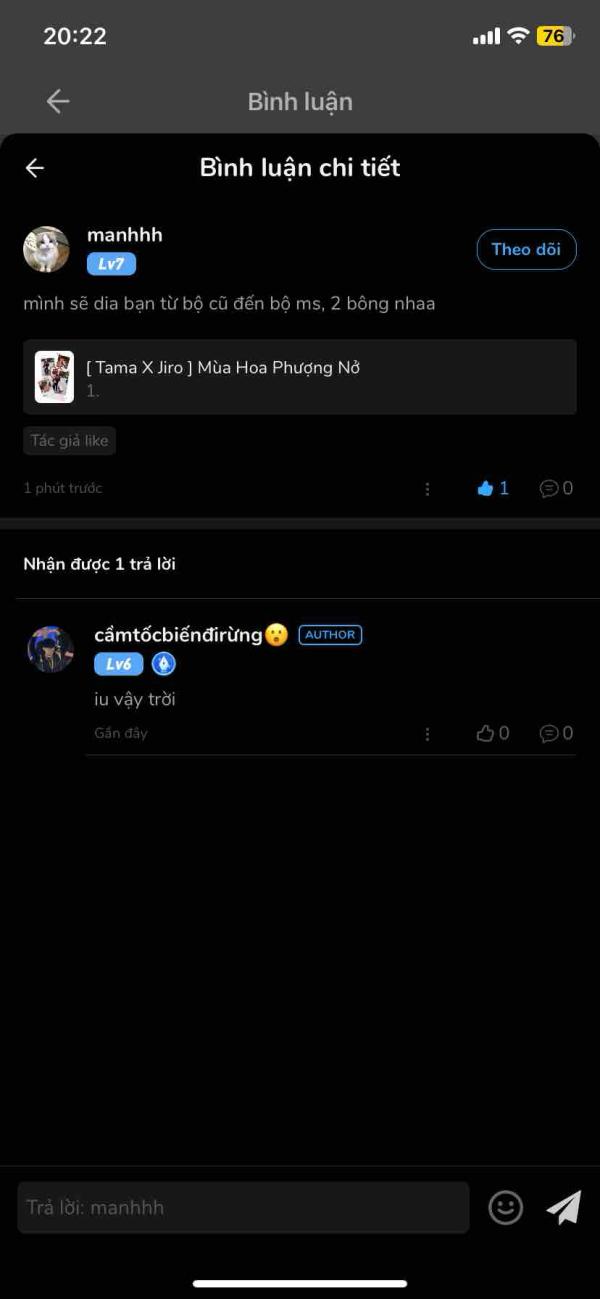
Task: Follow manhhh with Theo dõi button
Action: click(x=526, y=249)
